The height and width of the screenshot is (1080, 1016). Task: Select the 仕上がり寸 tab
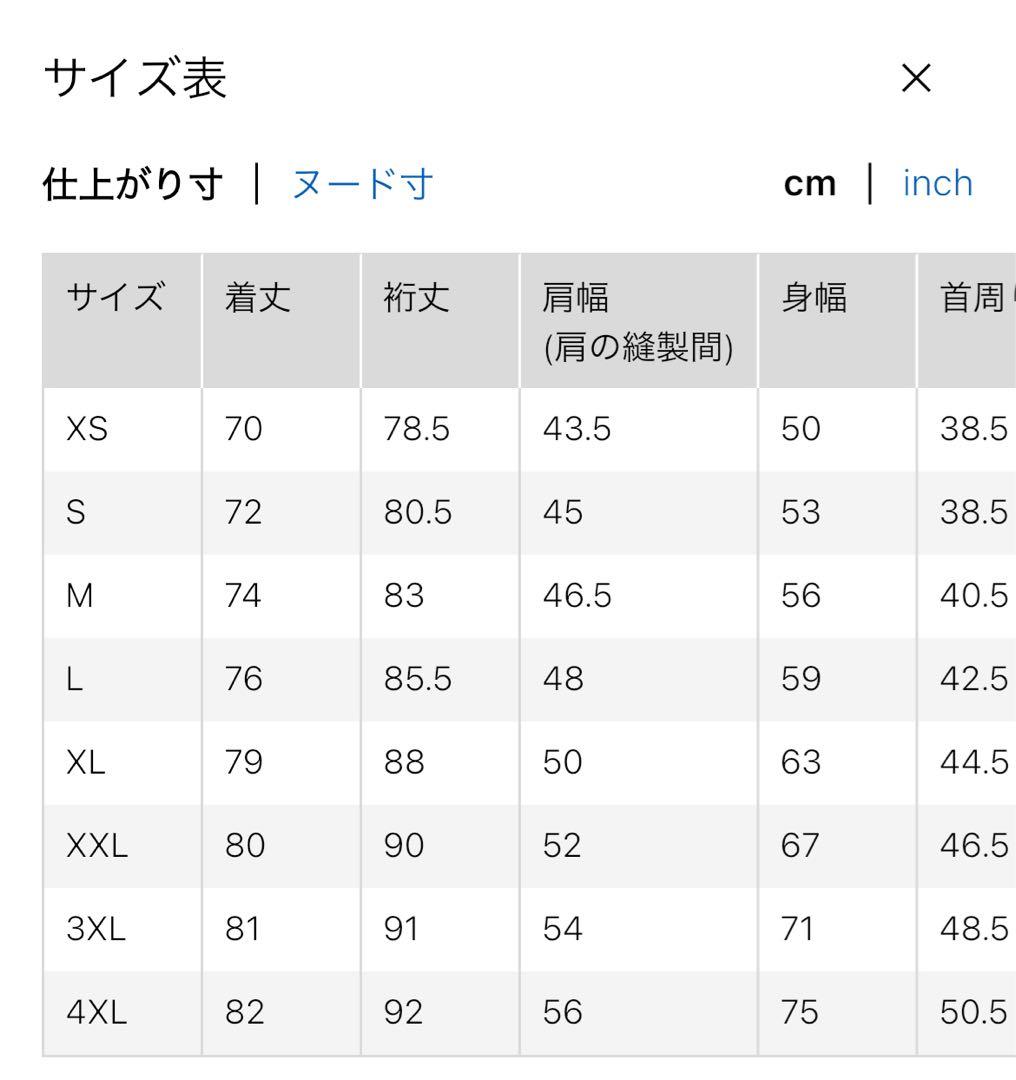[133, 184]
